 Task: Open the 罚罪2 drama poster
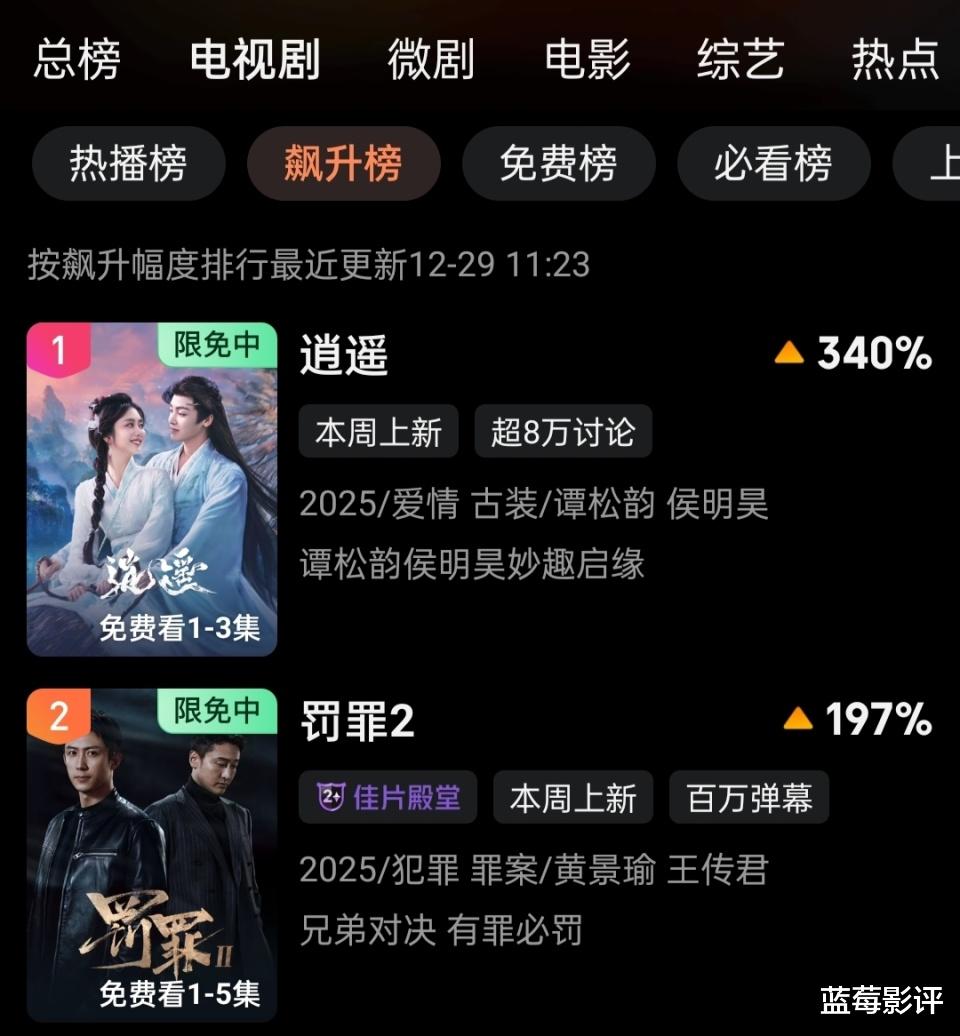point(152,855)
